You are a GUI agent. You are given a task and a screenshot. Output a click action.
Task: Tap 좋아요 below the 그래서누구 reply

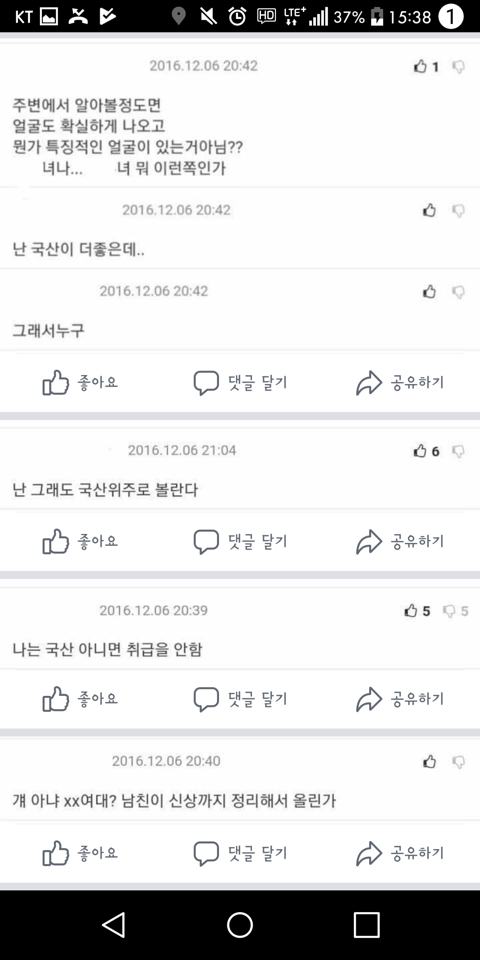80,383
